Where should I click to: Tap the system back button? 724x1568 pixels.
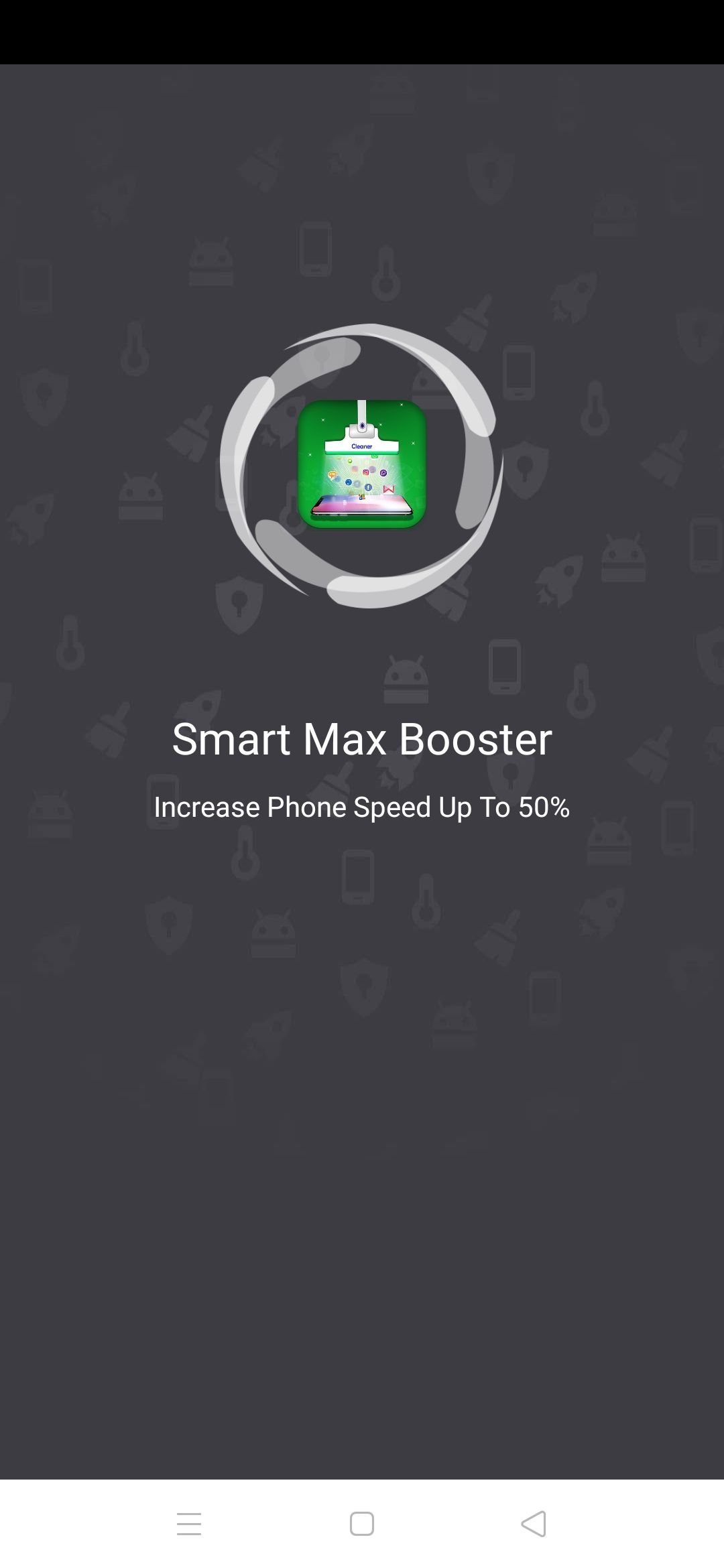click(x=534, y=1523)
